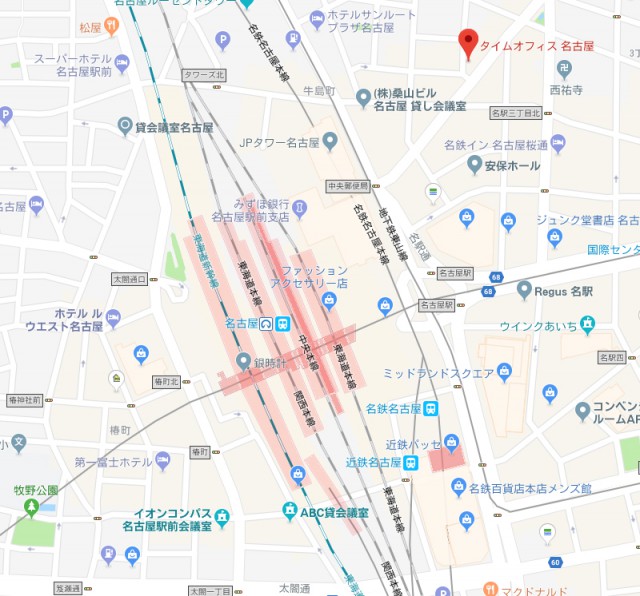Screen dimensions: 640x596
Task: Open the 牧野公園 park marker
Action: coord(31,508)
